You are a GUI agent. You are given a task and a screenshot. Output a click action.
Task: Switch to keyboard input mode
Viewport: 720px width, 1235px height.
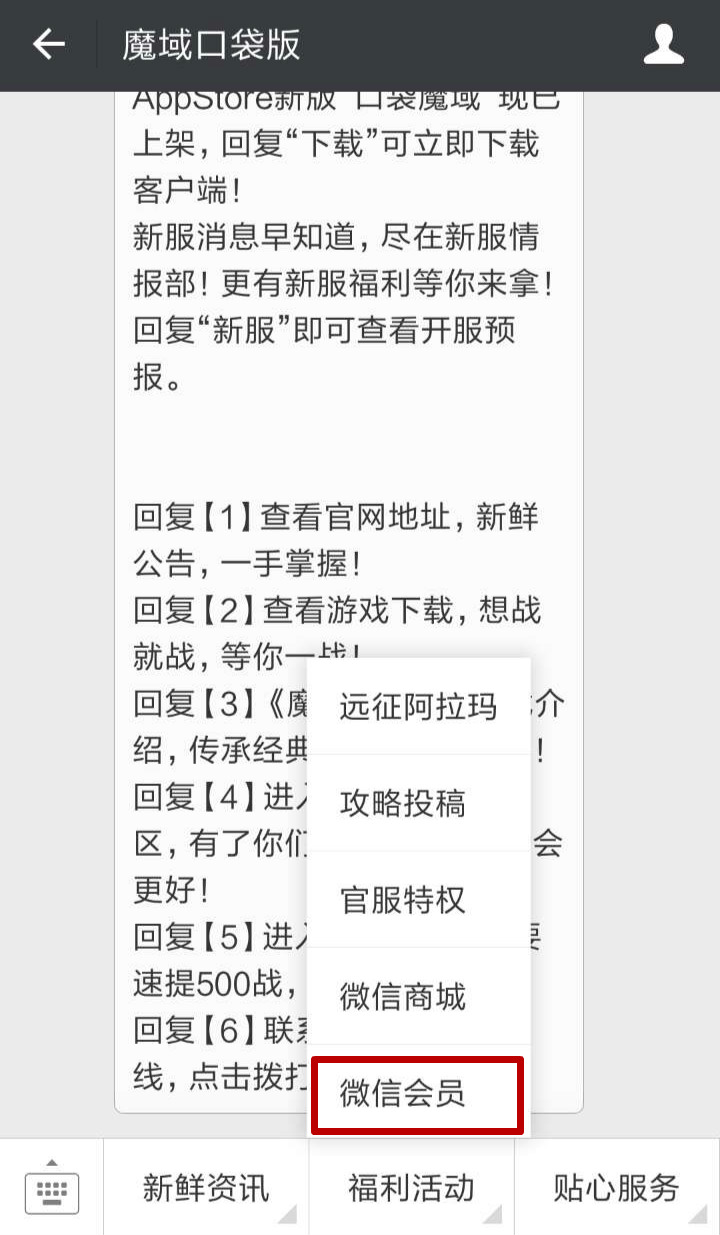(51, 1188)
